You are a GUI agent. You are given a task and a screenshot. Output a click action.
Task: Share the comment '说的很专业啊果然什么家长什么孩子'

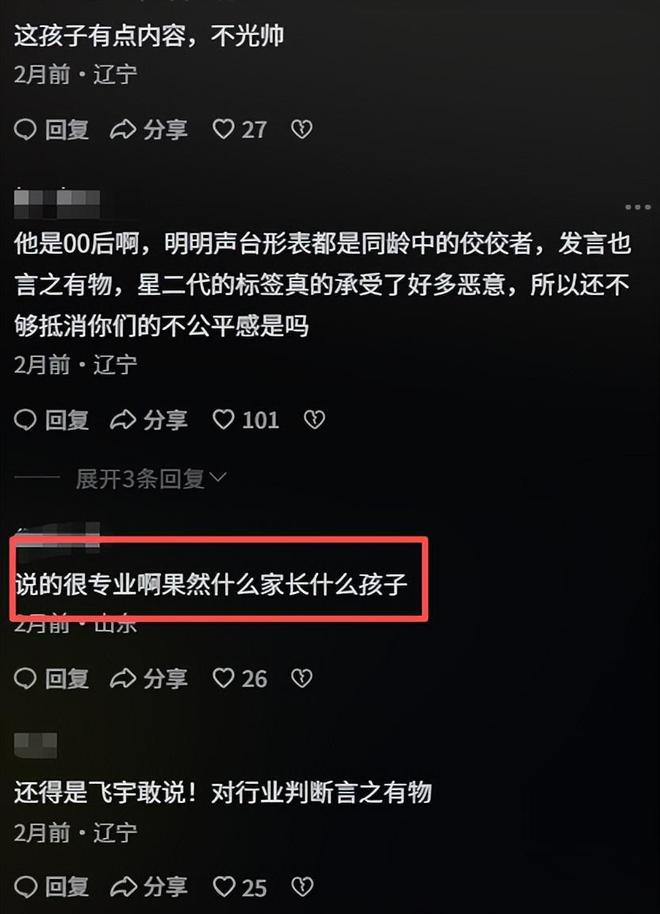pos(148,679)
